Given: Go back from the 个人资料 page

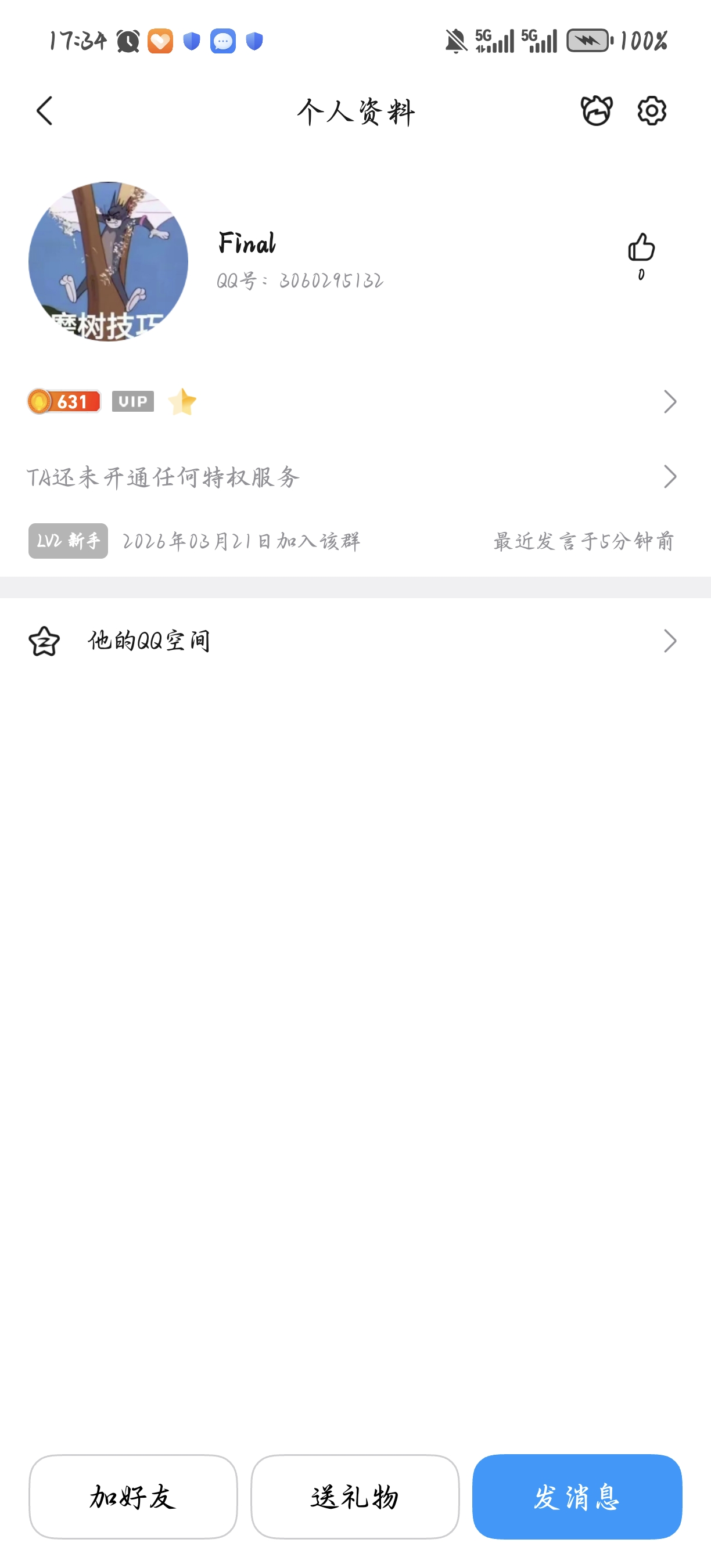Looking at the screenshot, I should pyautogui.click(x=44, y=111).
